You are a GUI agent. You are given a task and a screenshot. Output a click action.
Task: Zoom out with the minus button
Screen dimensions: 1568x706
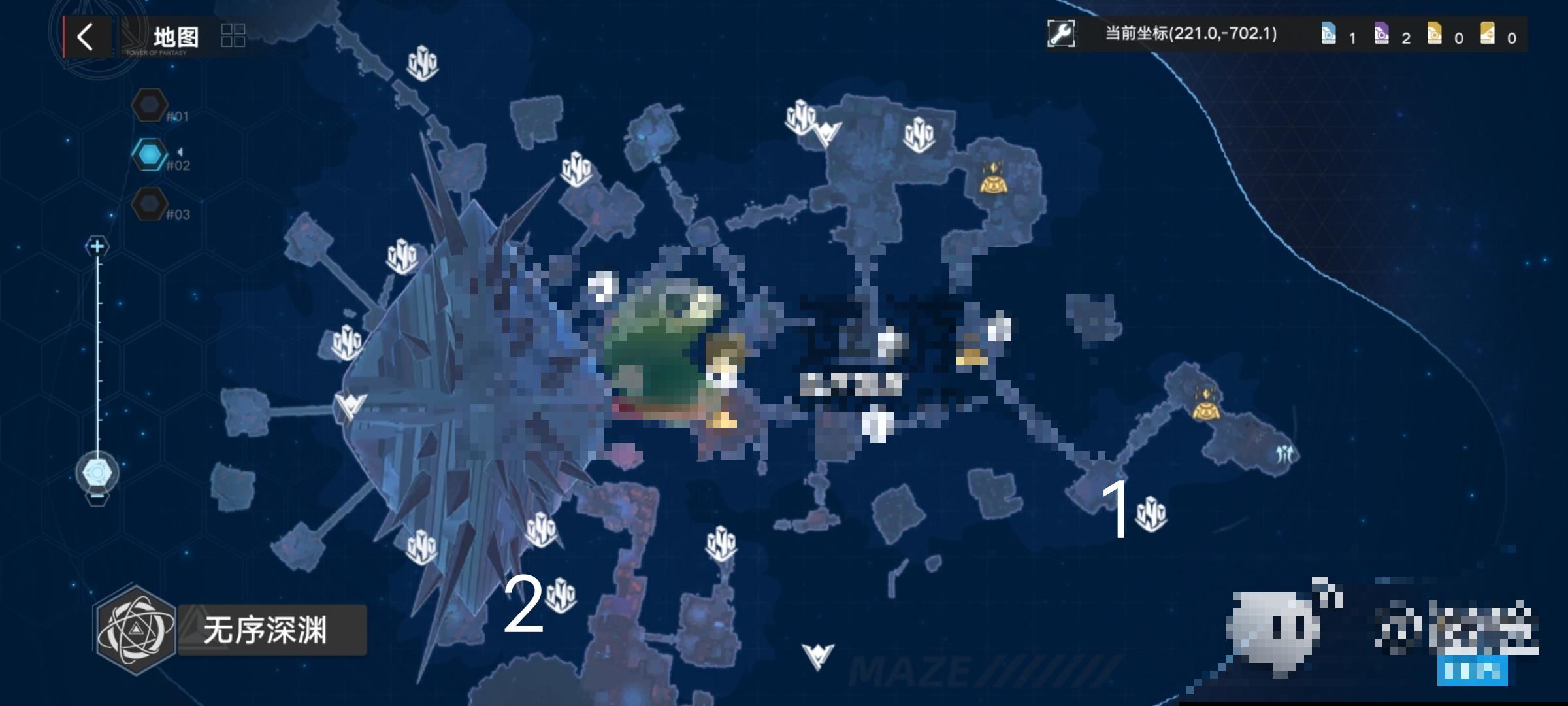coord(97,497)
